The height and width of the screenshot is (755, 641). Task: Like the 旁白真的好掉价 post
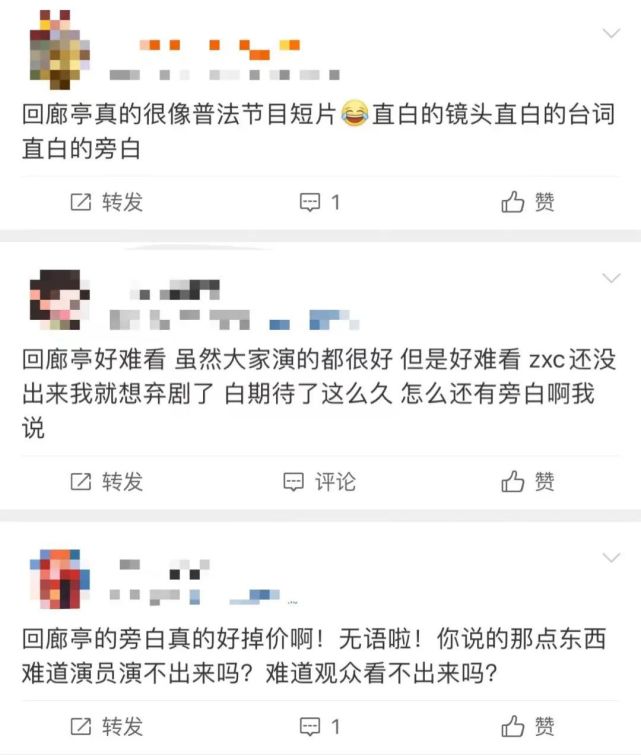click(528, 725)
